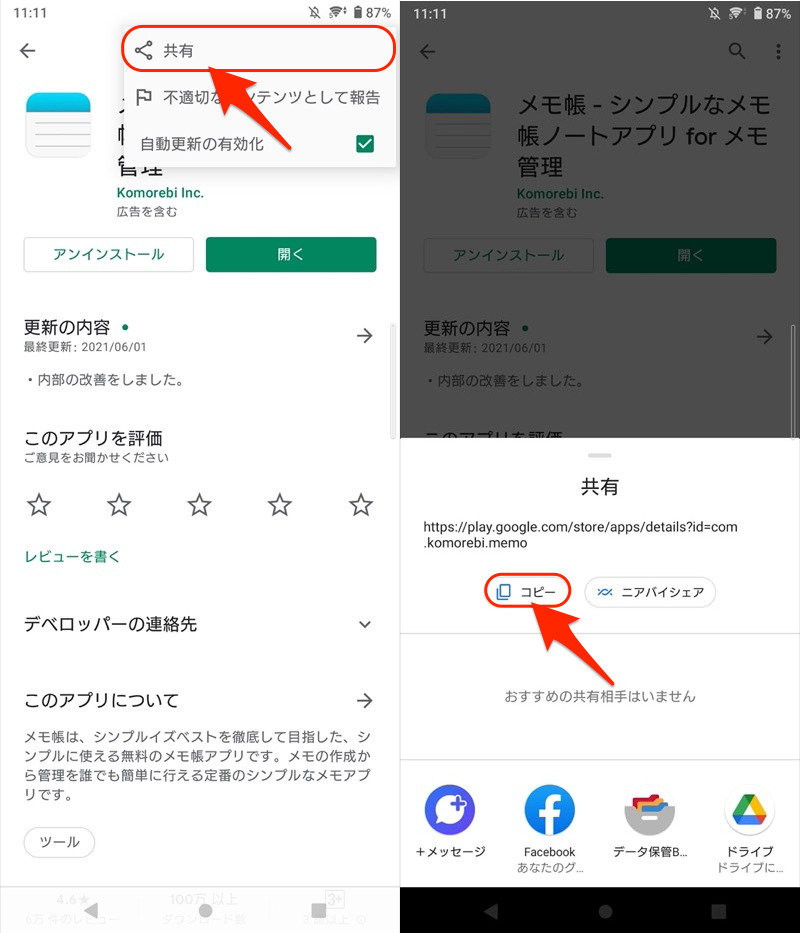Toggle the 自動更新の有効化 checkbox
The width and height of the screenshot is (800, 933).
pos(365,144)
